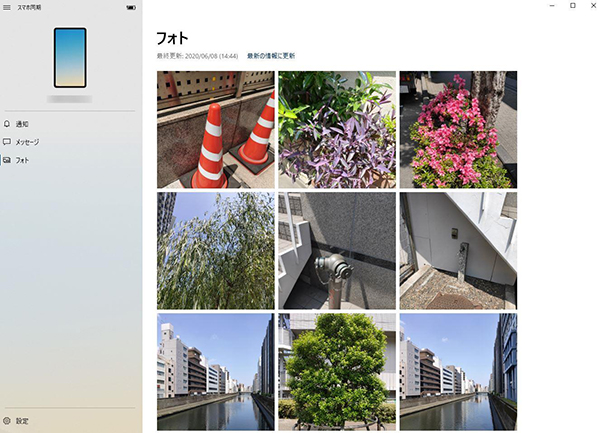Viewport: 600px width, 433px height.
Task: Open the pink azalea flowers photo
Action: point(458,129)
